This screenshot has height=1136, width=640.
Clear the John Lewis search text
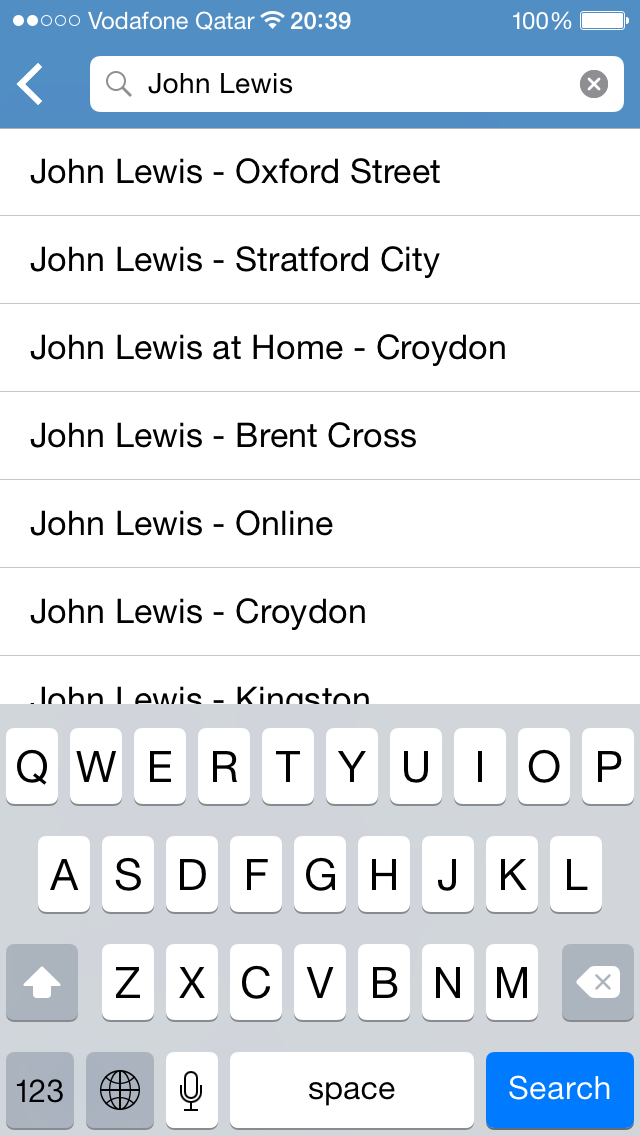594,84
